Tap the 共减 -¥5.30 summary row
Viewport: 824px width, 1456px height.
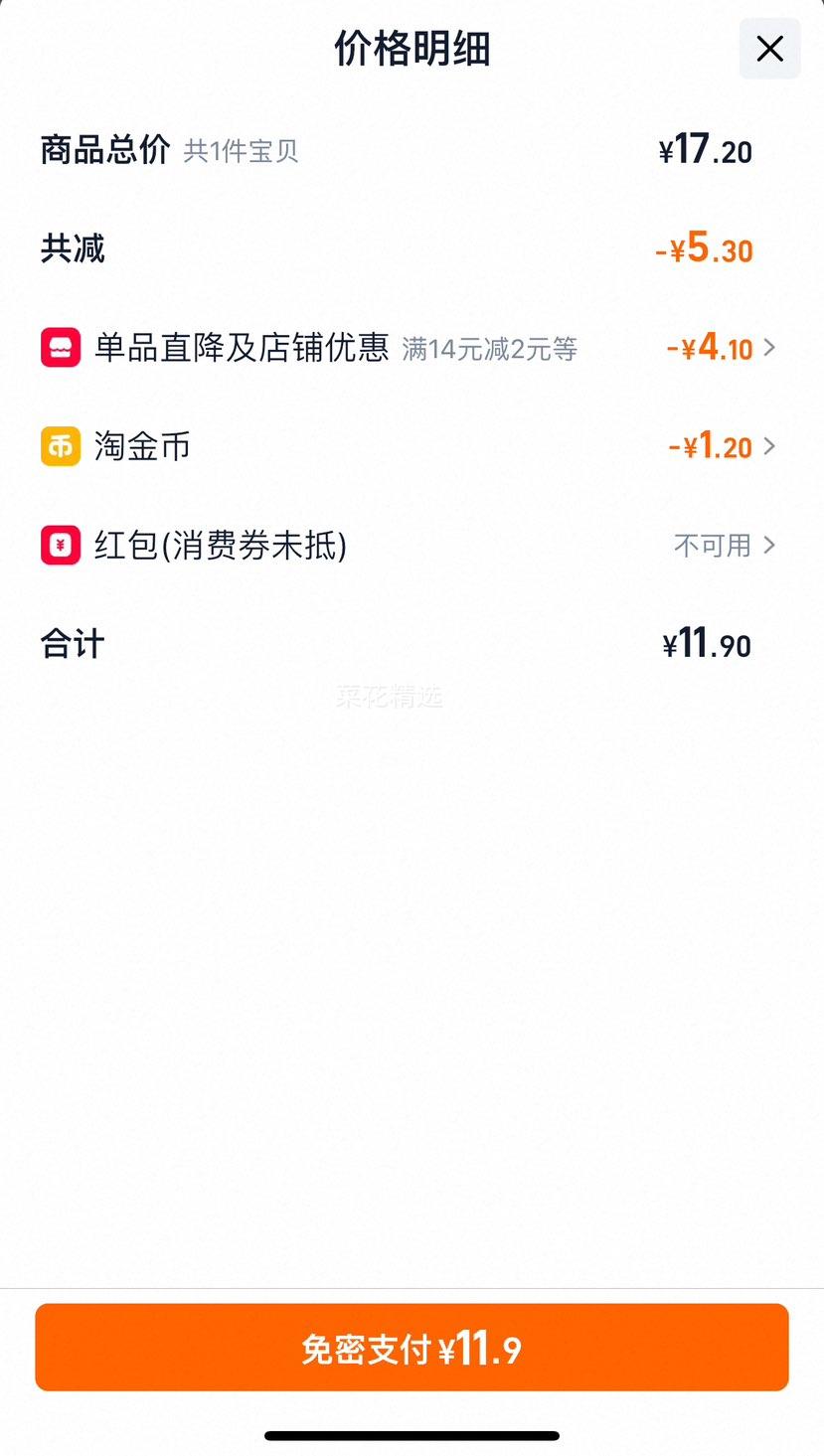tap(412, 248)
